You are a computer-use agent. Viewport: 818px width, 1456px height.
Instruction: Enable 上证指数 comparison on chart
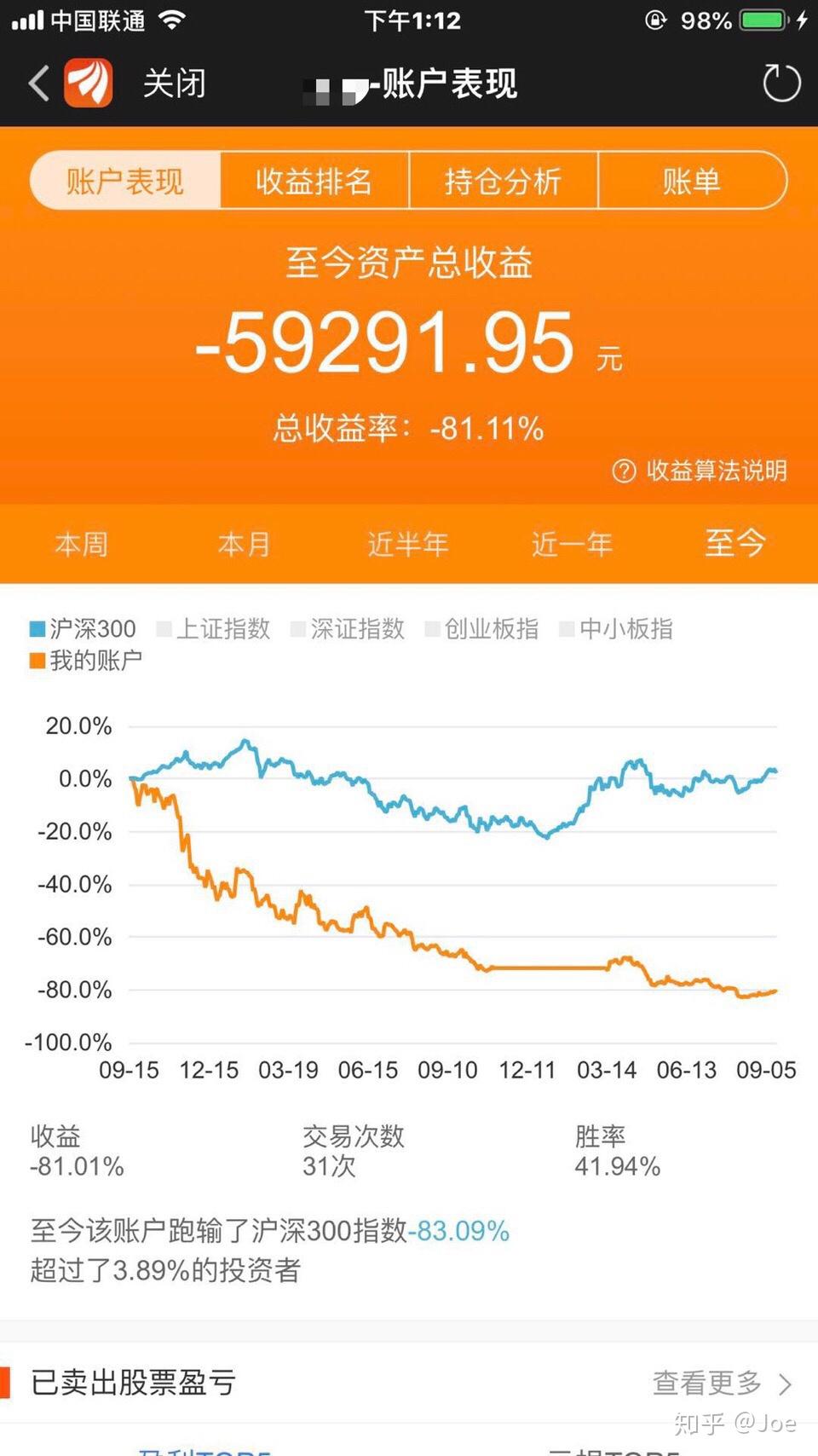(x=214, y=629)
